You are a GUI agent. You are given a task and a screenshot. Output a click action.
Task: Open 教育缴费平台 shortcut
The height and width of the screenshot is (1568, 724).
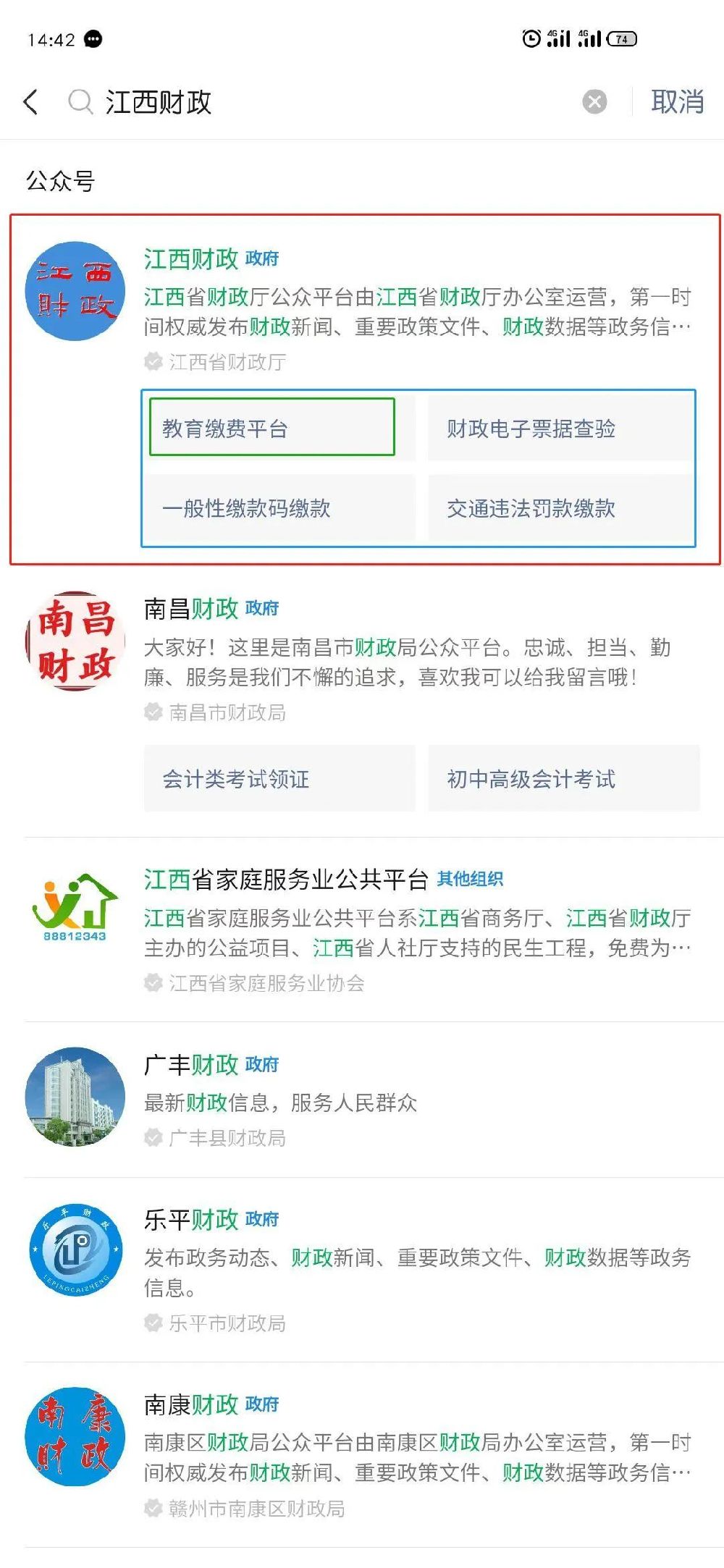point(272,428)
